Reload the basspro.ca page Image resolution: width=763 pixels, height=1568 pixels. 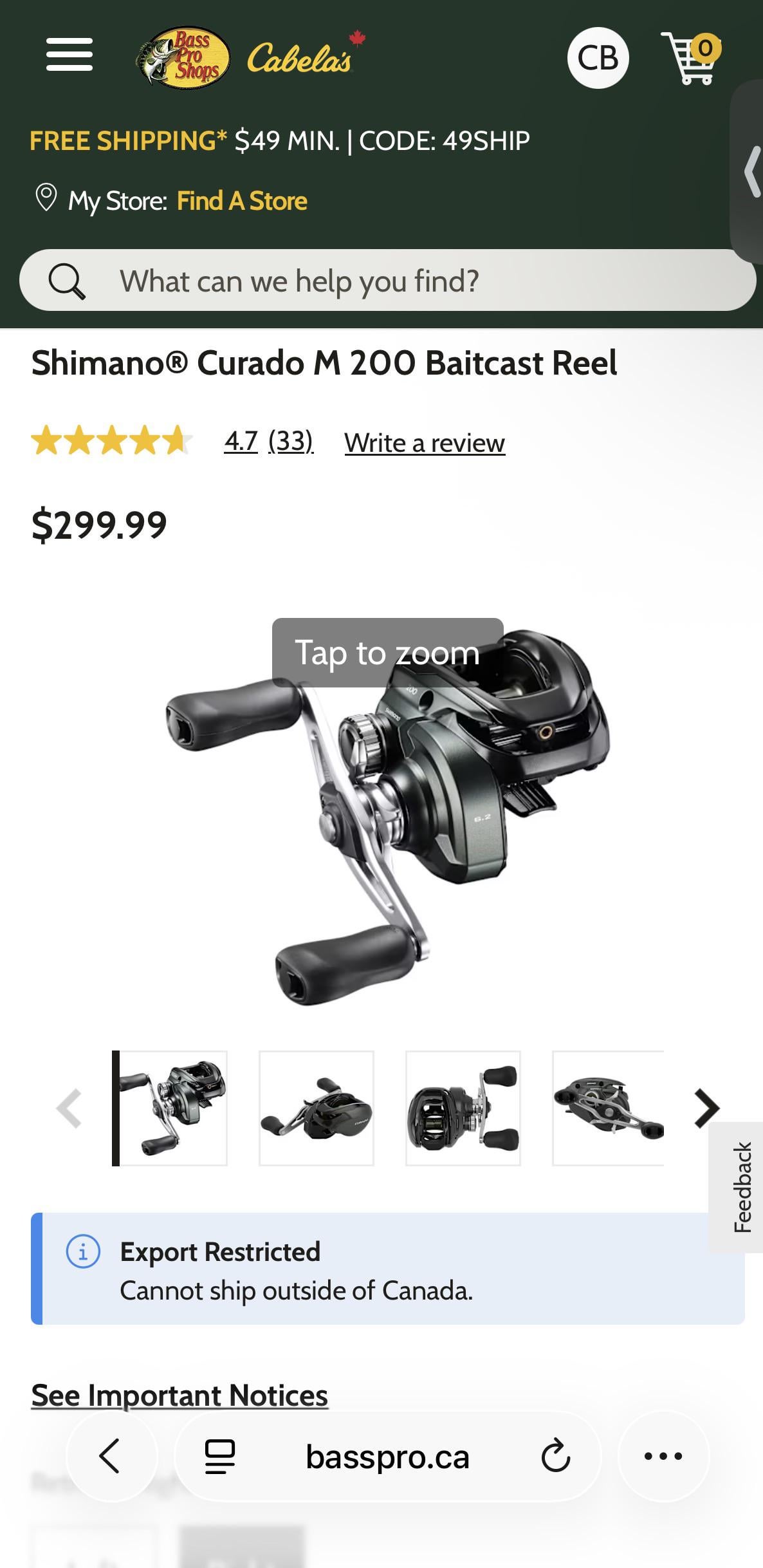click(555, 1456)
